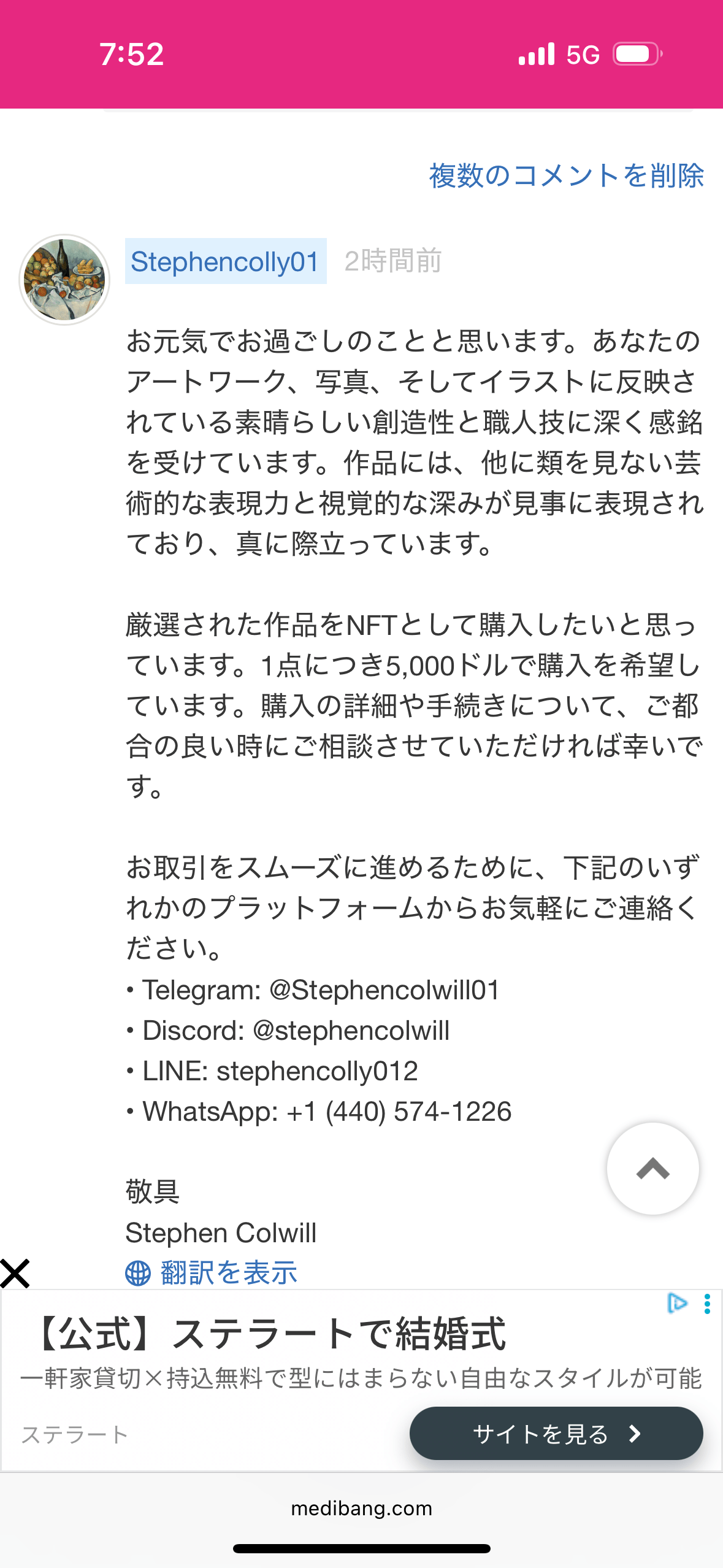Open the medibang.com address bar
The height and width of the screenshot is (1568, 723).
(x=361, y=1508)
